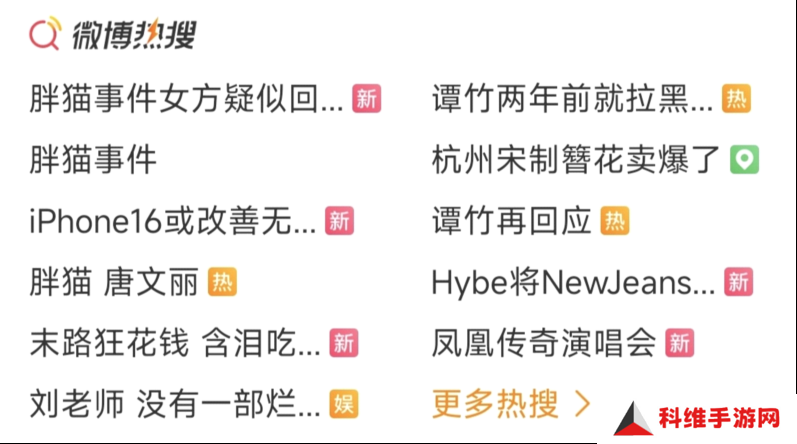Open 杭州宋制簪花卖爆了 trending topic
Screen dimensions: 797x444
[x=576, y=160]
